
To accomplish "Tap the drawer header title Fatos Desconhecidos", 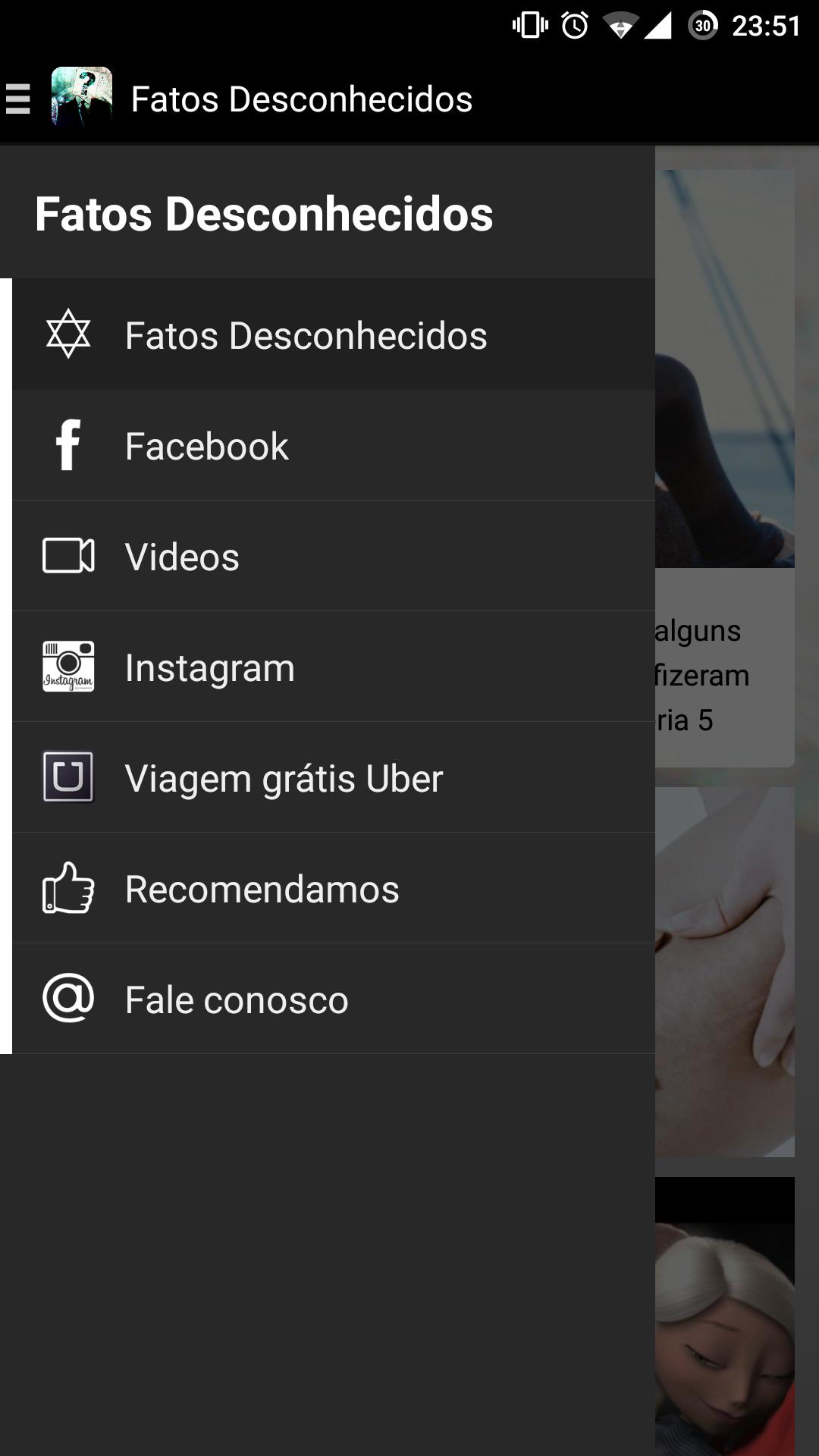I will pyautogui.click(x=265, y=213).
